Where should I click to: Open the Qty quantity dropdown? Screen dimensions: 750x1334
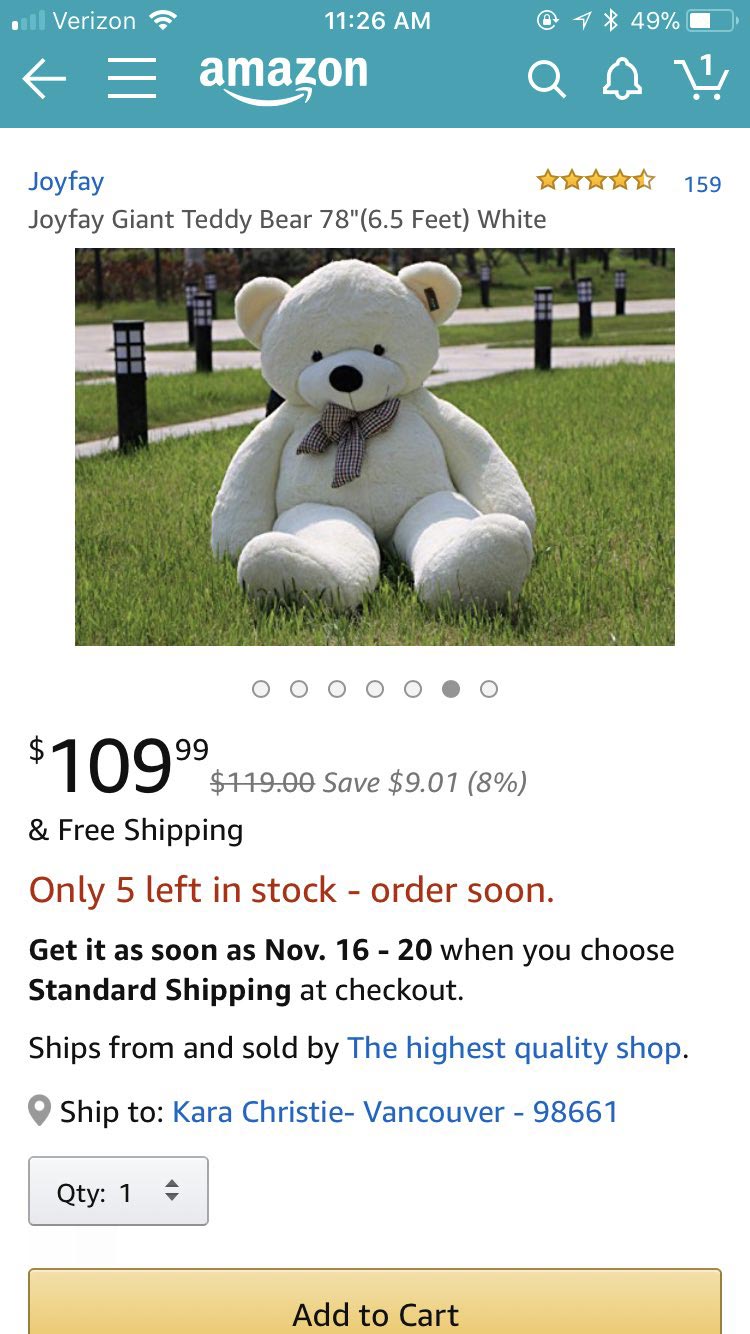[118, 1191]
